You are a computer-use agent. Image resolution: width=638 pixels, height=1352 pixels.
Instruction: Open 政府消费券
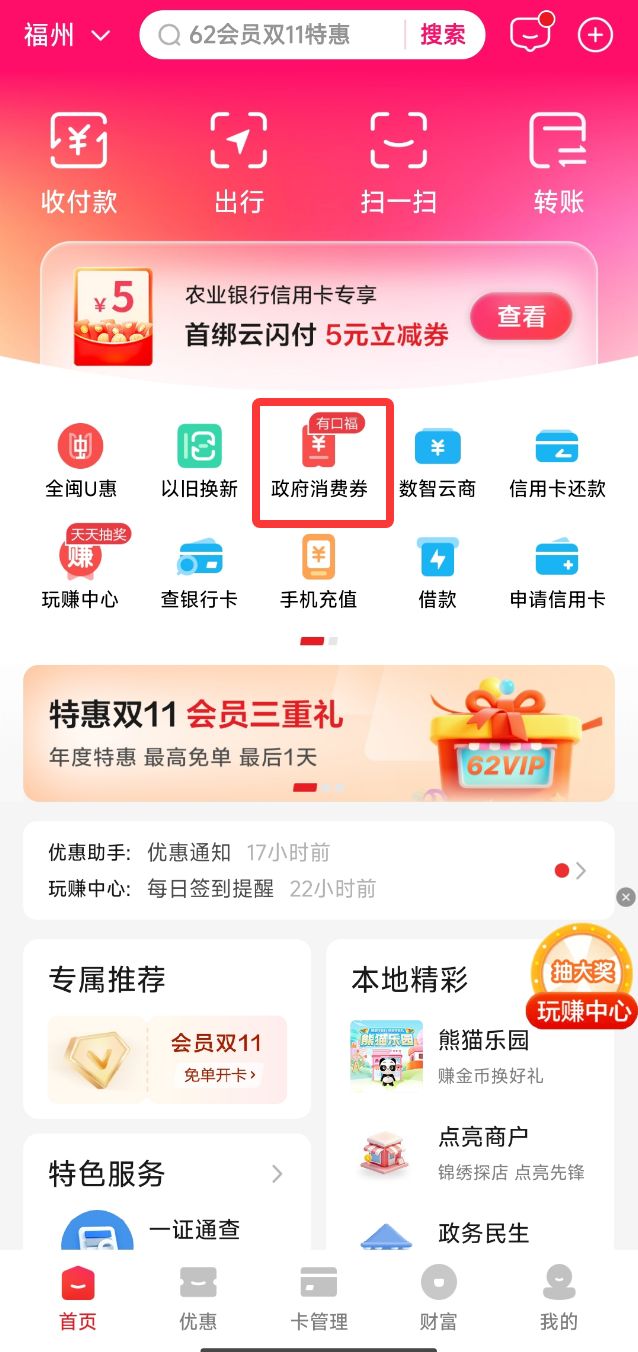pyautogui.click(x=320, y=461)
